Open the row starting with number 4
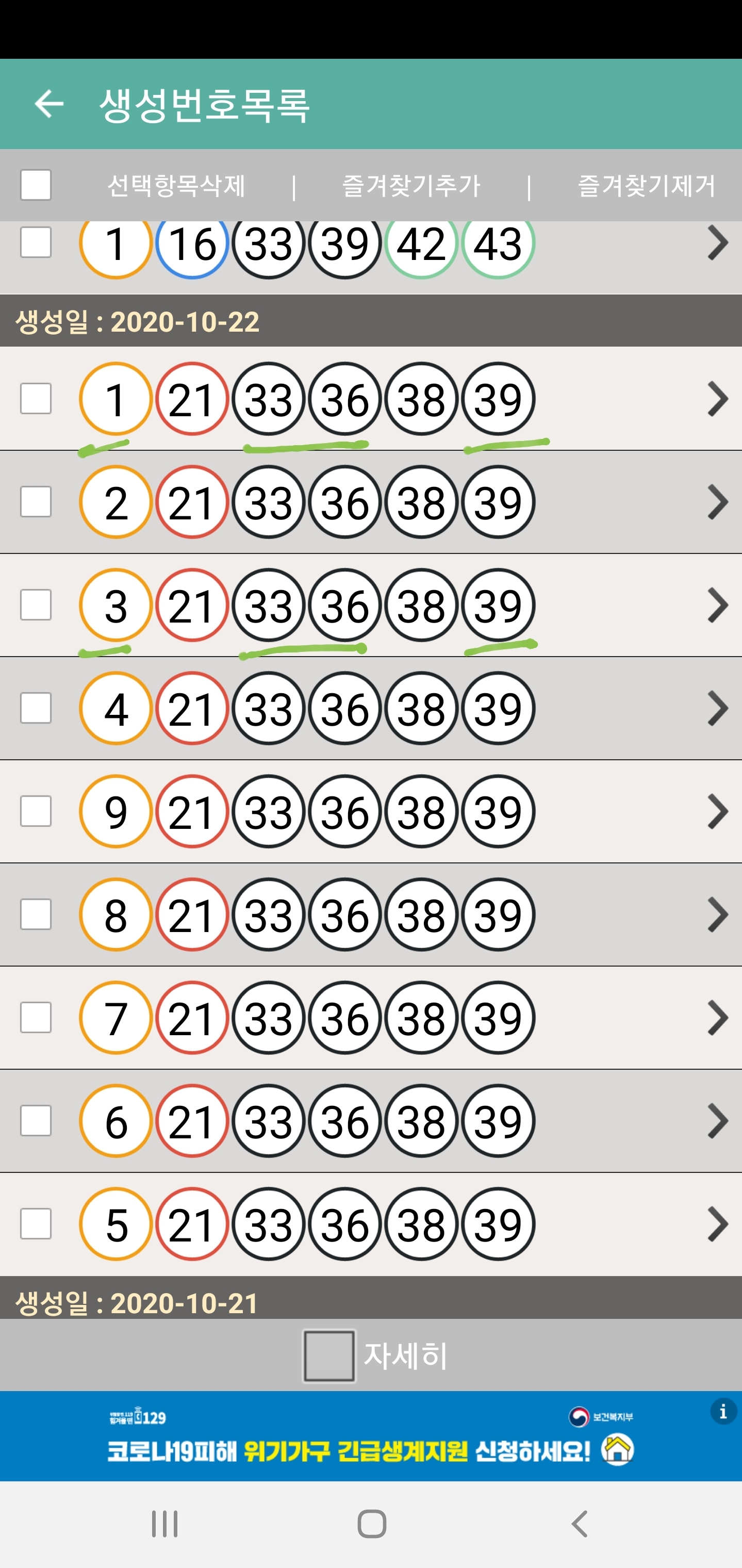This screenshot has width=742, height=1568. 371,709
